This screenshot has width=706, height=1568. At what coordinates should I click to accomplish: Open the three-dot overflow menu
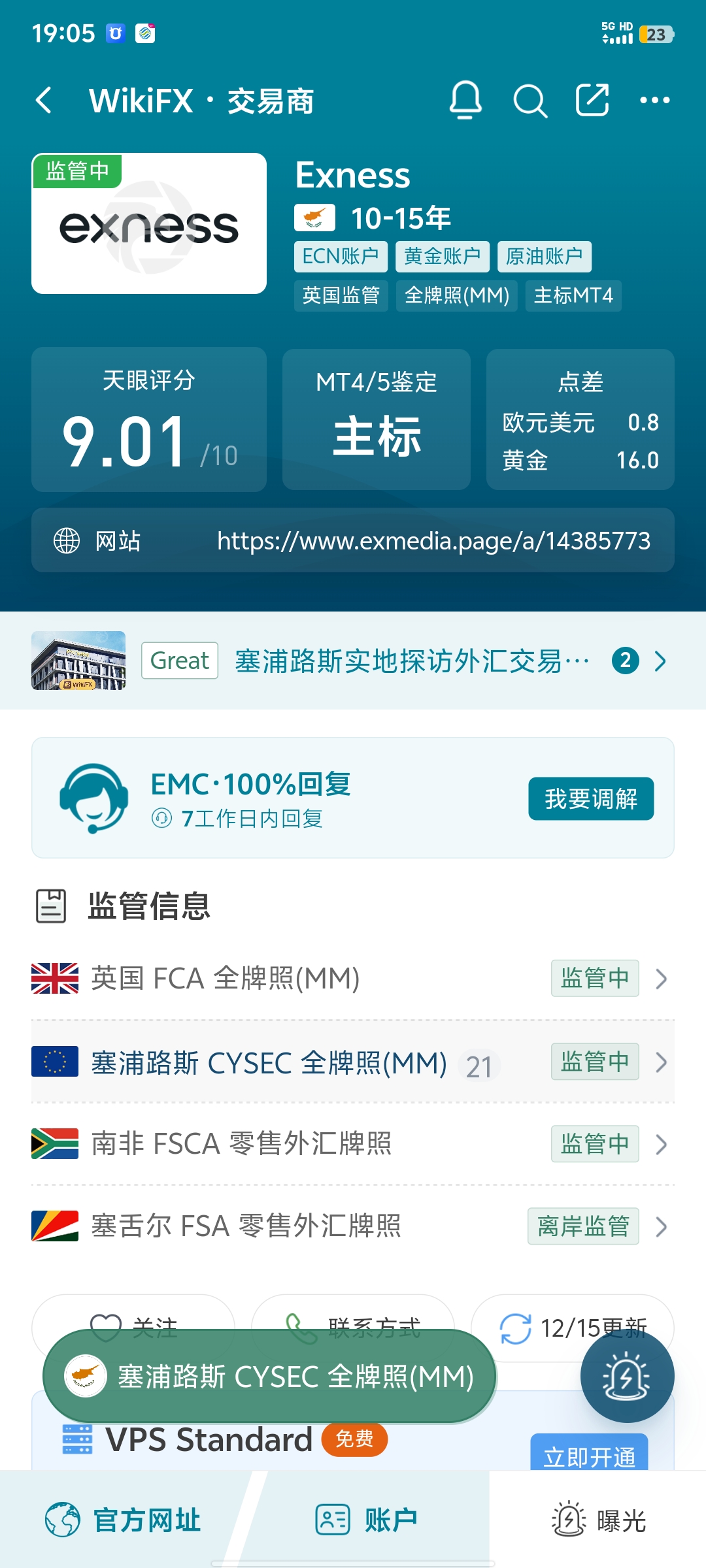(x=654, y=101)
